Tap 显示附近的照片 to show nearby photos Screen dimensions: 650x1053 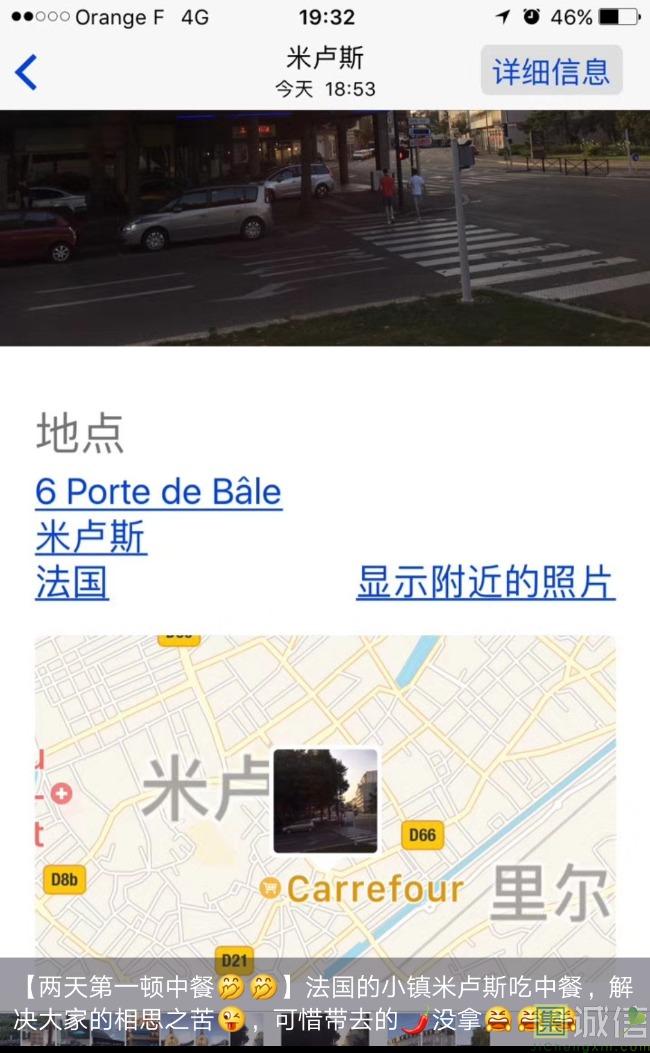coord(485,583)
